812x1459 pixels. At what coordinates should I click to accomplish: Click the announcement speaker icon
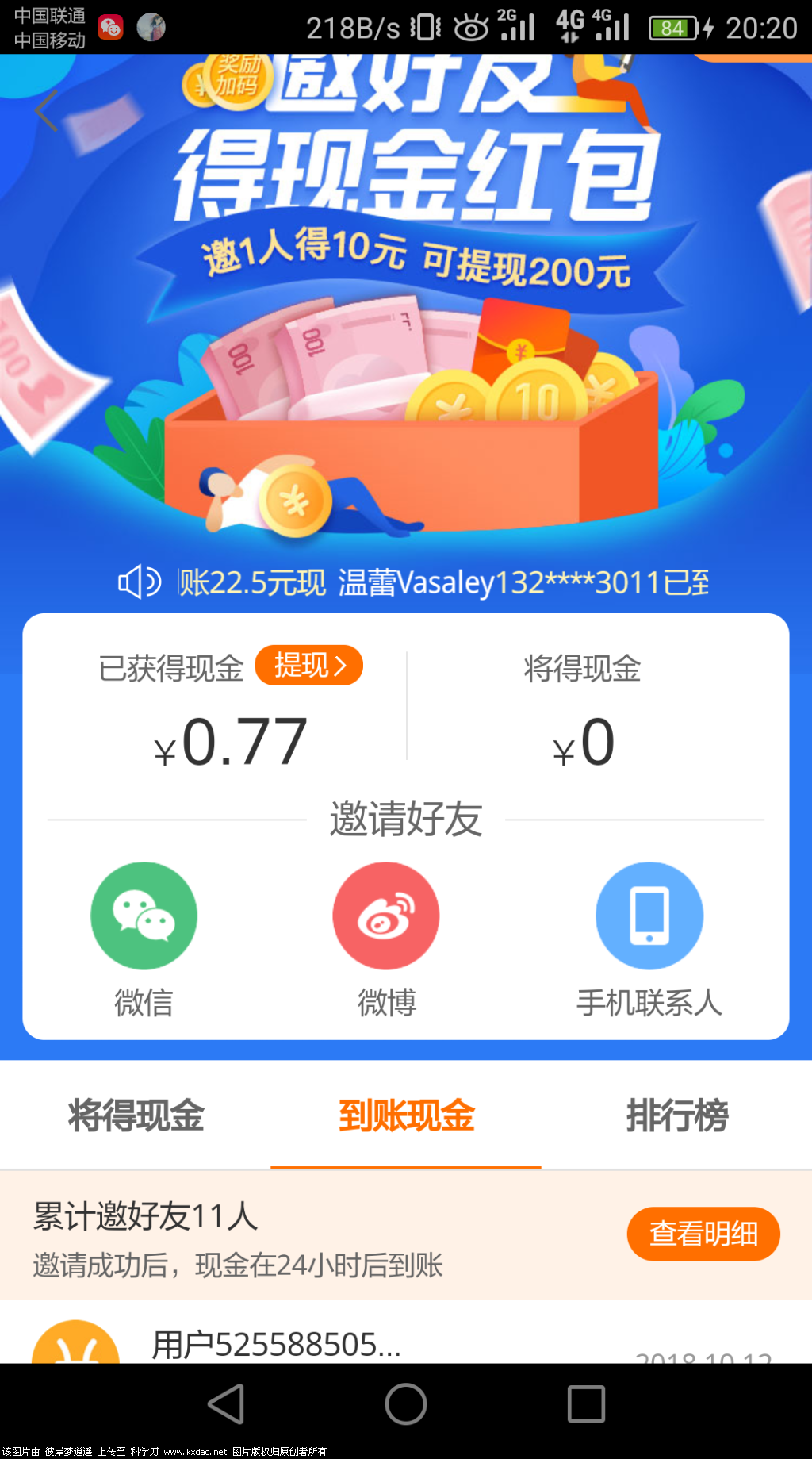tap(140, 582)
